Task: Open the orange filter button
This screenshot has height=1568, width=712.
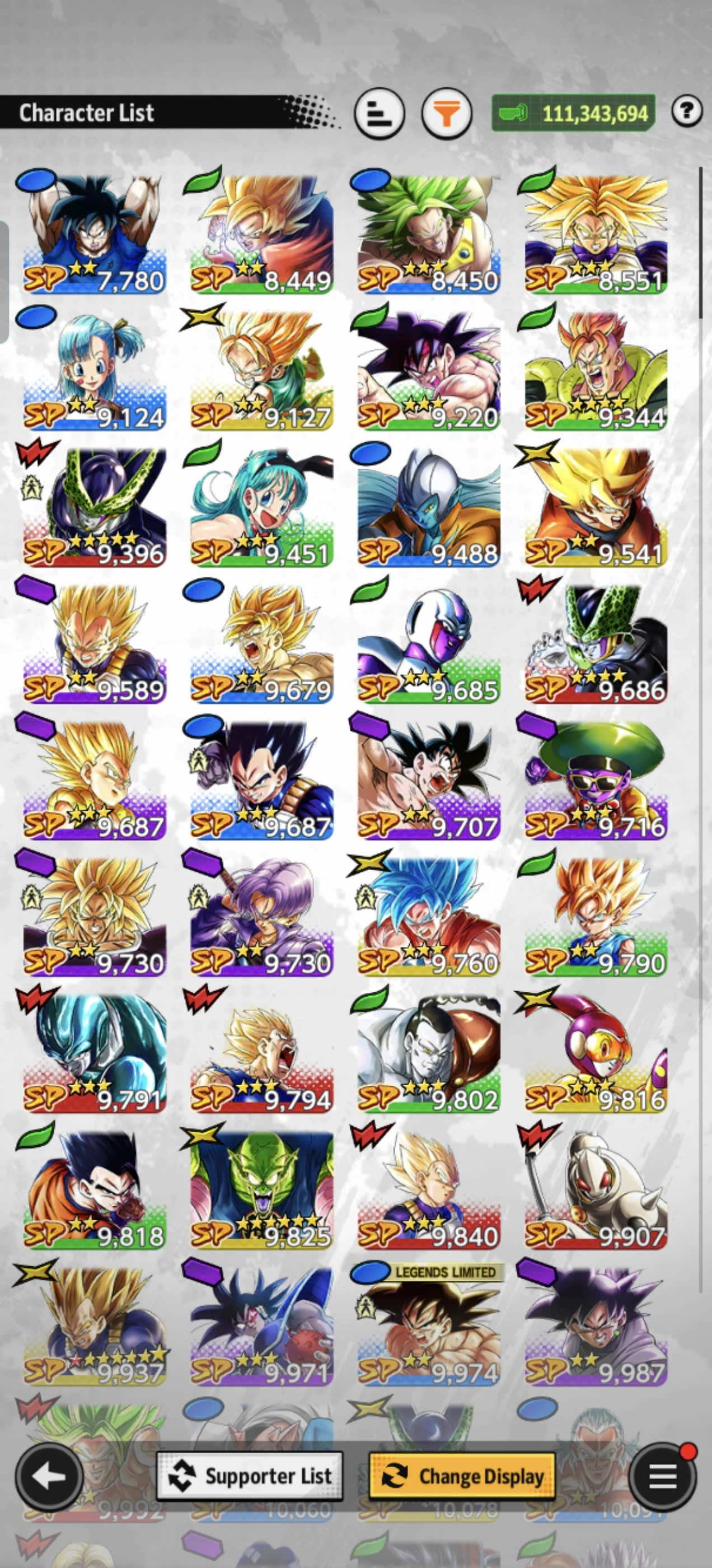Action: coord(447,113)
